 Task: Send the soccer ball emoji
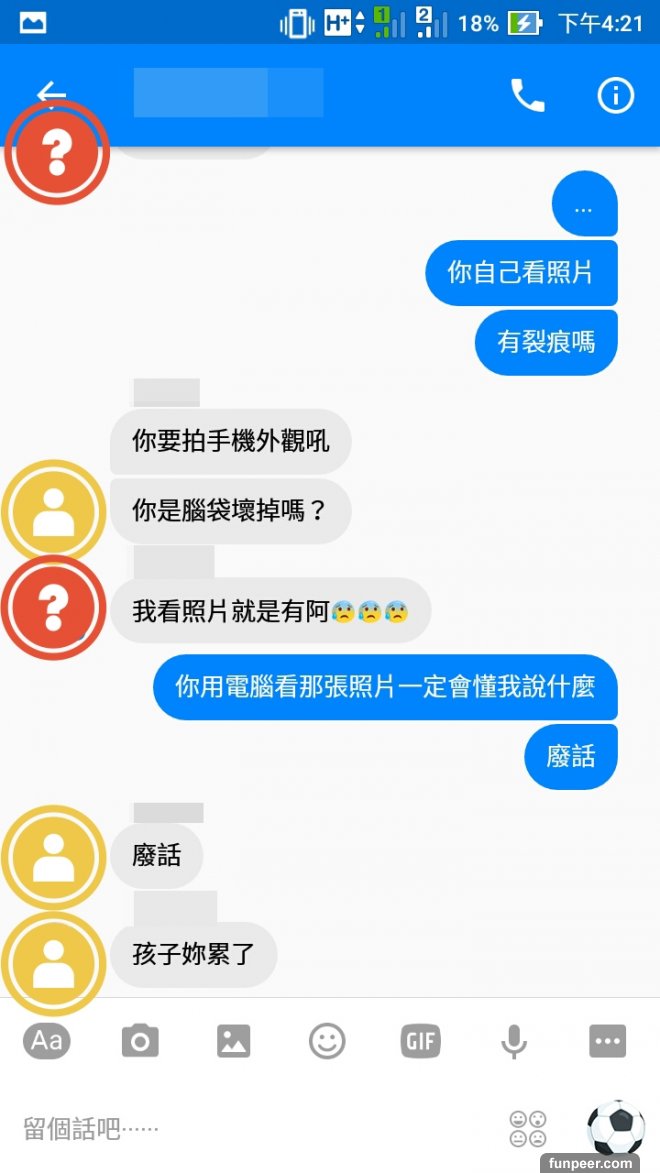615,1127
